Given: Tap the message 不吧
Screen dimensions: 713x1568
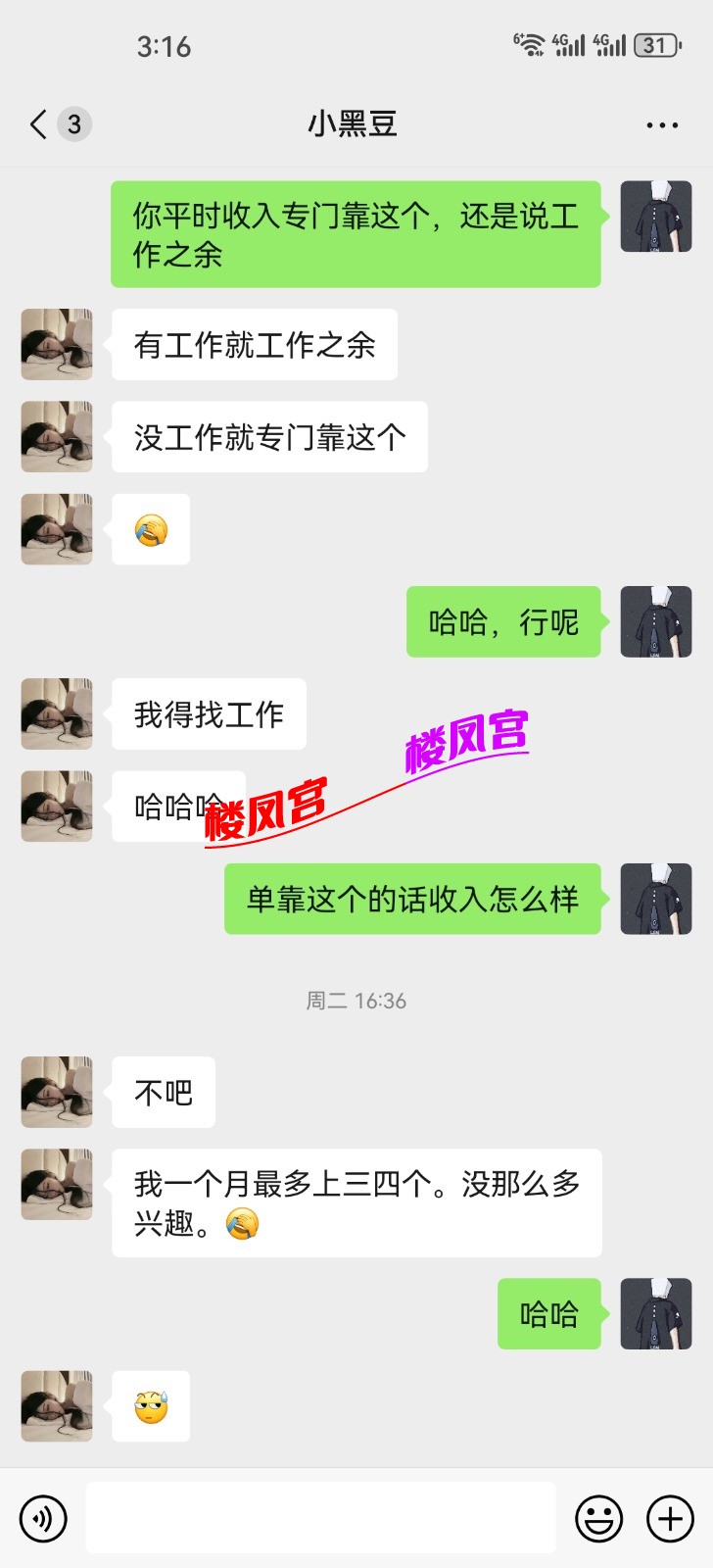Looking at the screenshot, I should (163, 1092).
